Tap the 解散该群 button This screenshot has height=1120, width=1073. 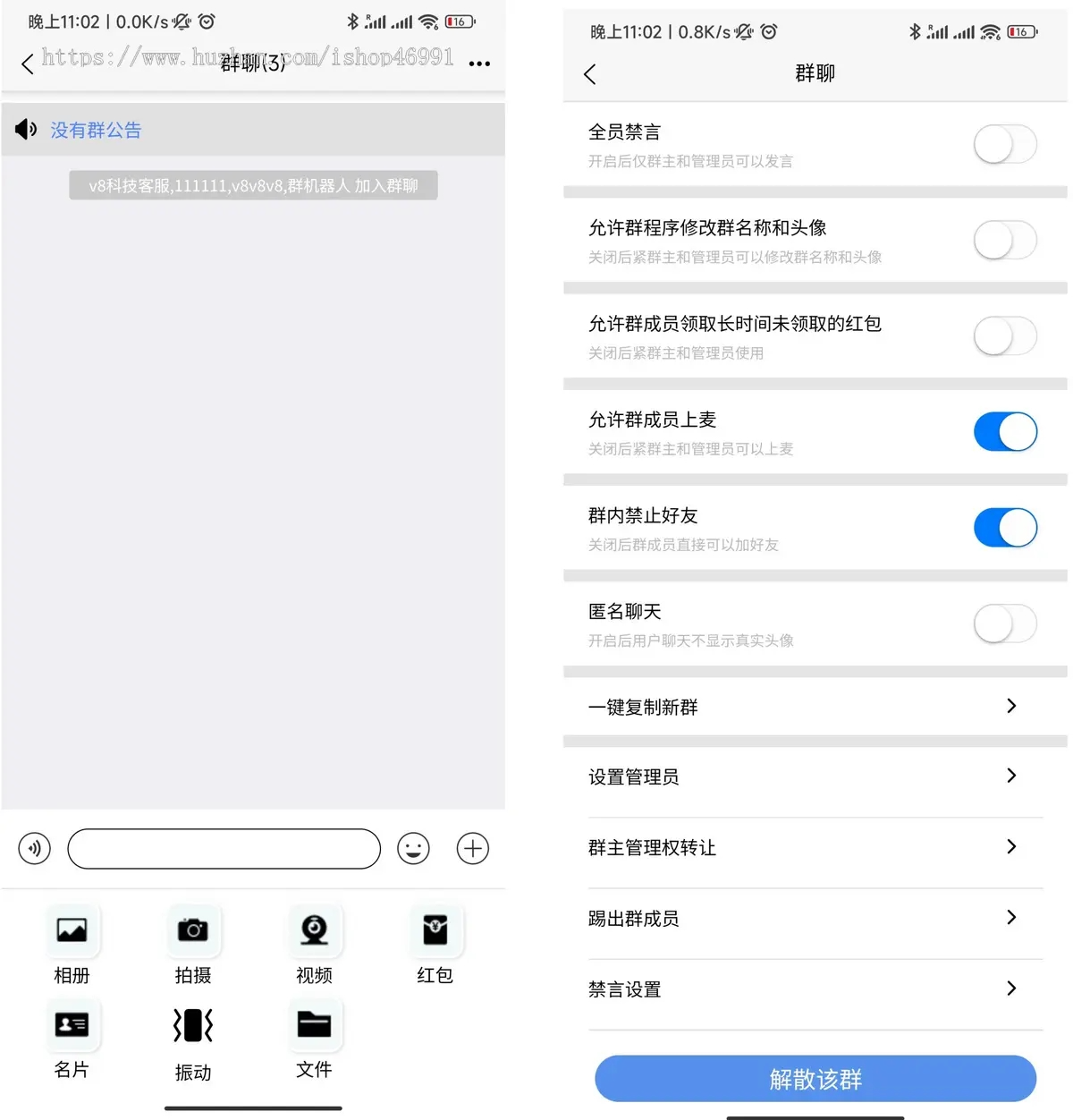pyautogui.click(x=815, y=1079)
